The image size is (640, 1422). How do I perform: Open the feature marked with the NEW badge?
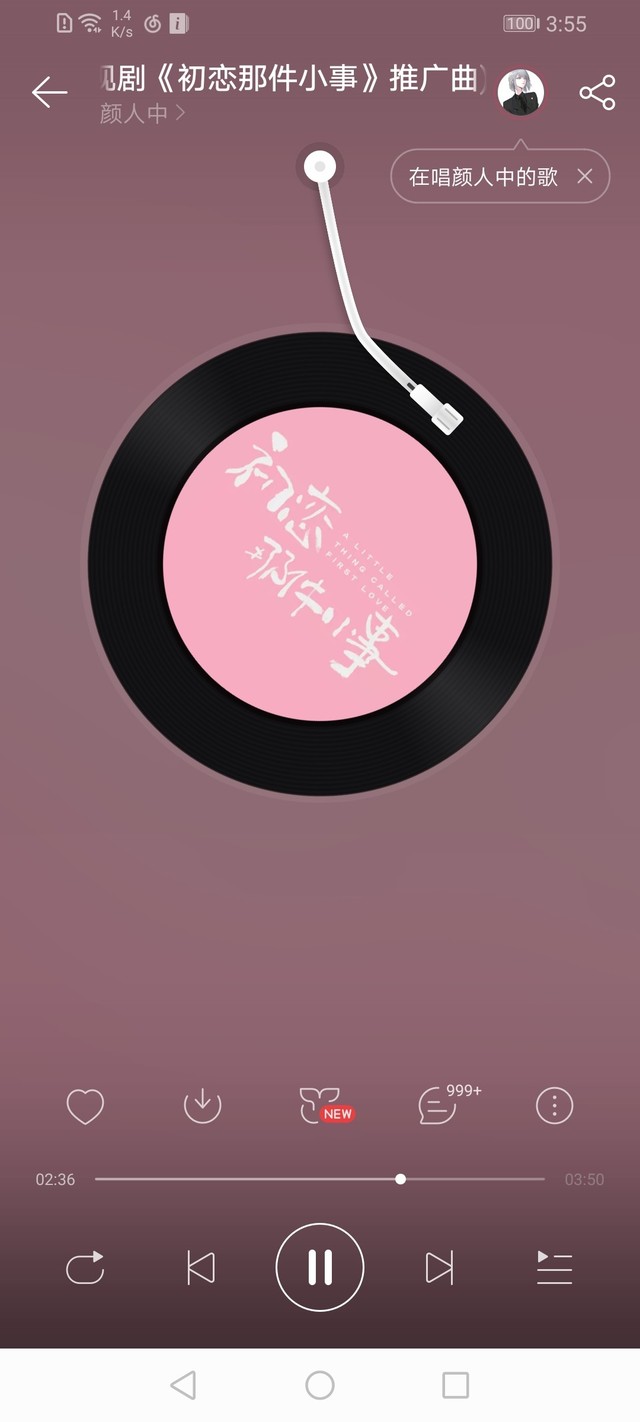321,1105
